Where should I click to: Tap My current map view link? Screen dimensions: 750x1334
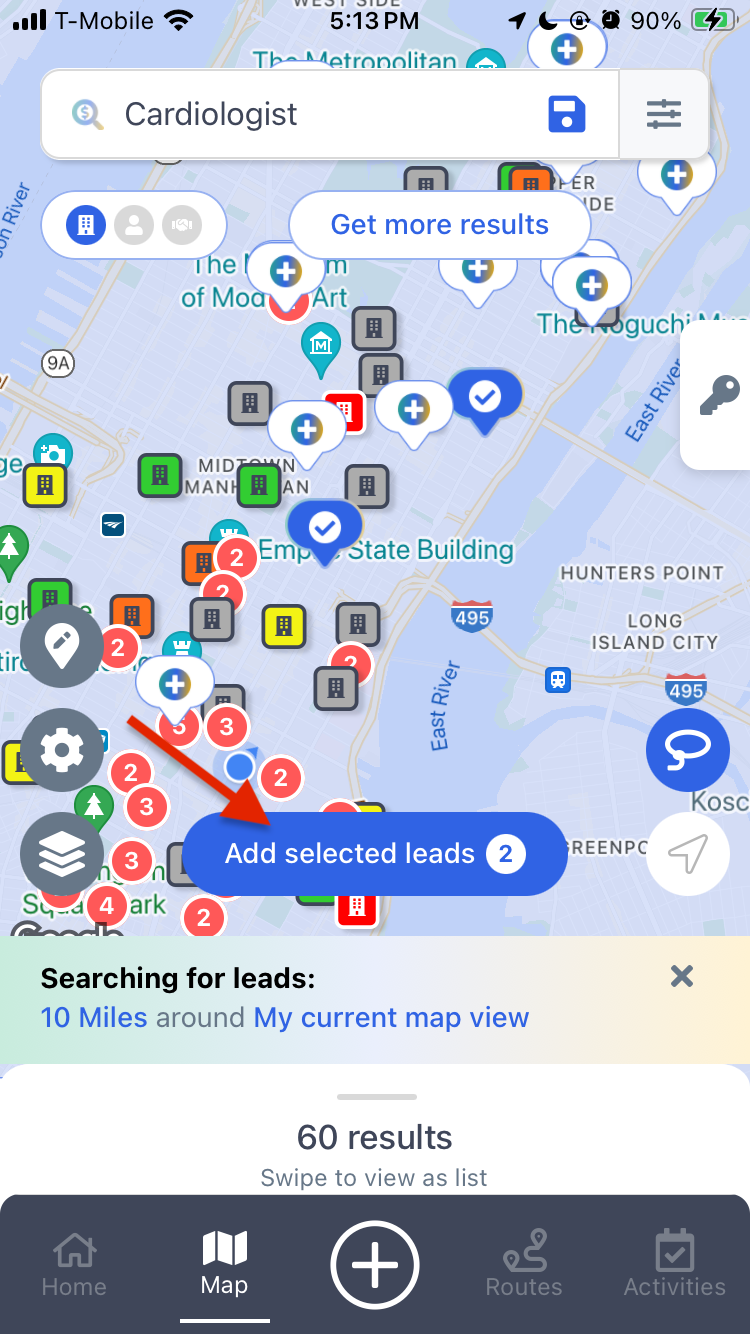tap(391, 1018)
